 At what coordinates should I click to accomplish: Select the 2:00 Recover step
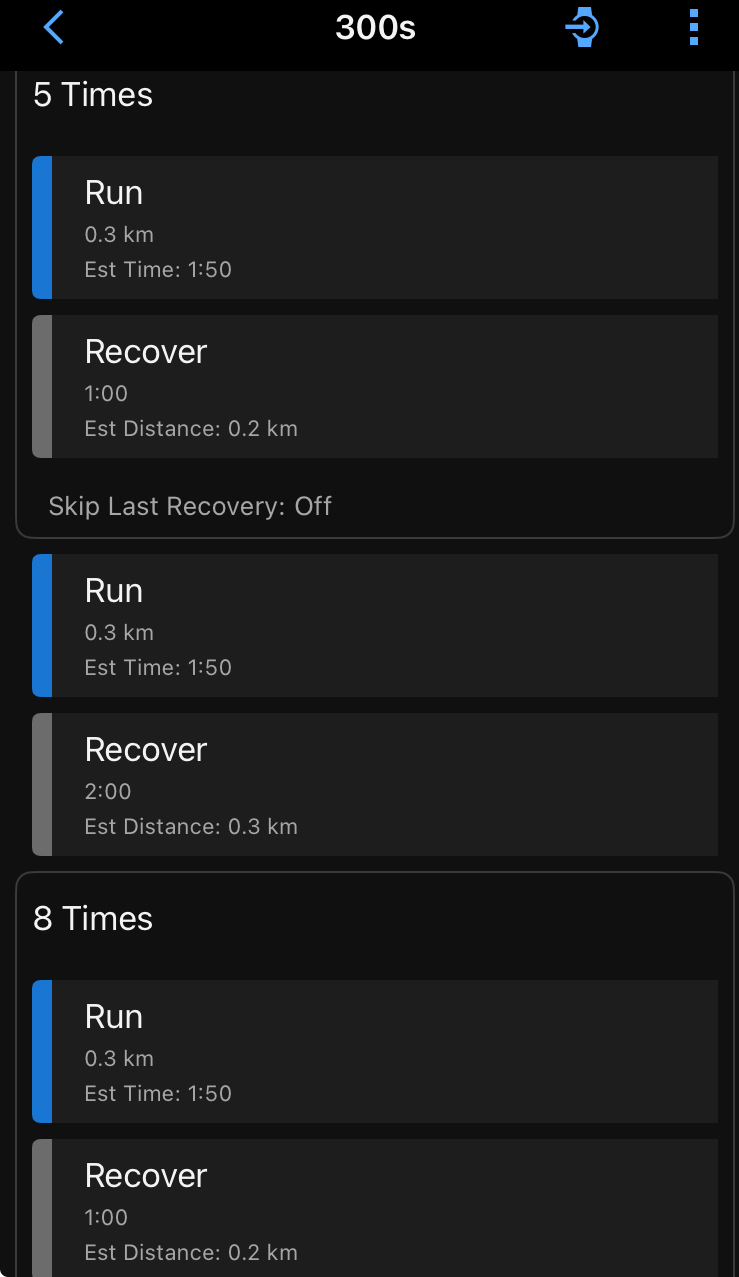[x=375, y=785]
